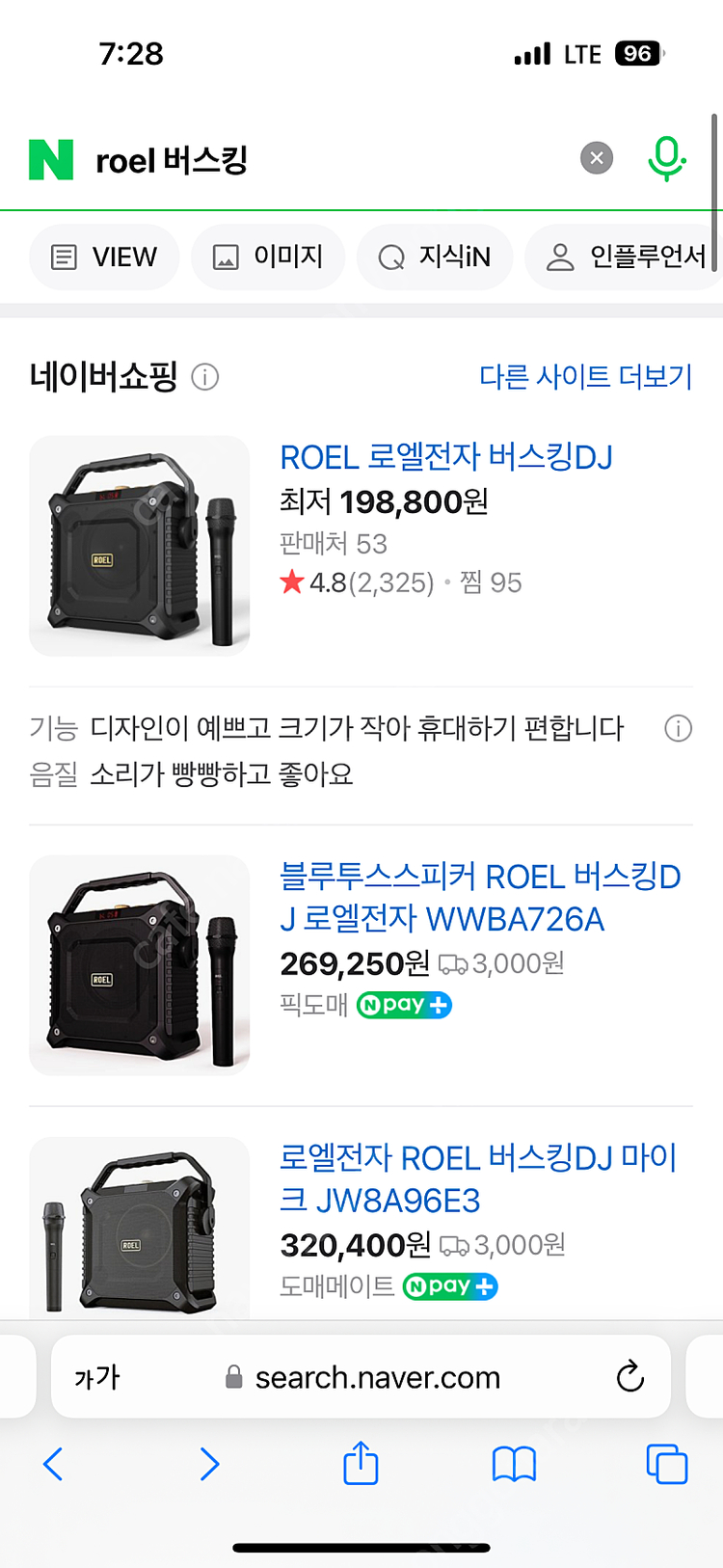Open 로엘전자 ROEL 버스킹DJ 마이크 JW8A96E3 listing
This screenshot has height=1568, width=723.
click(x=478, y=1178)
